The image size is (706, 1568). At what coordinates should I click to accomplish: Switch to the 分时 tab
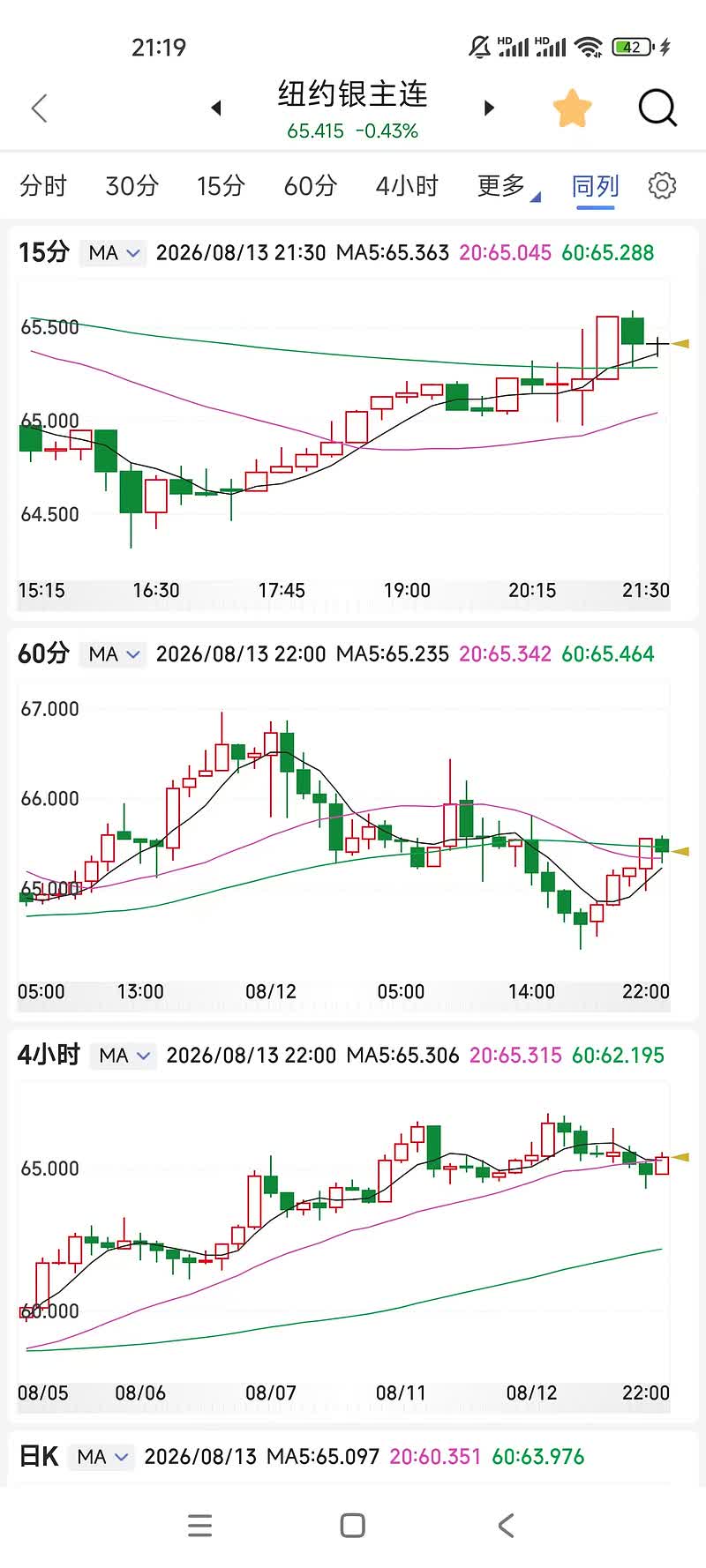coord(43,186)
